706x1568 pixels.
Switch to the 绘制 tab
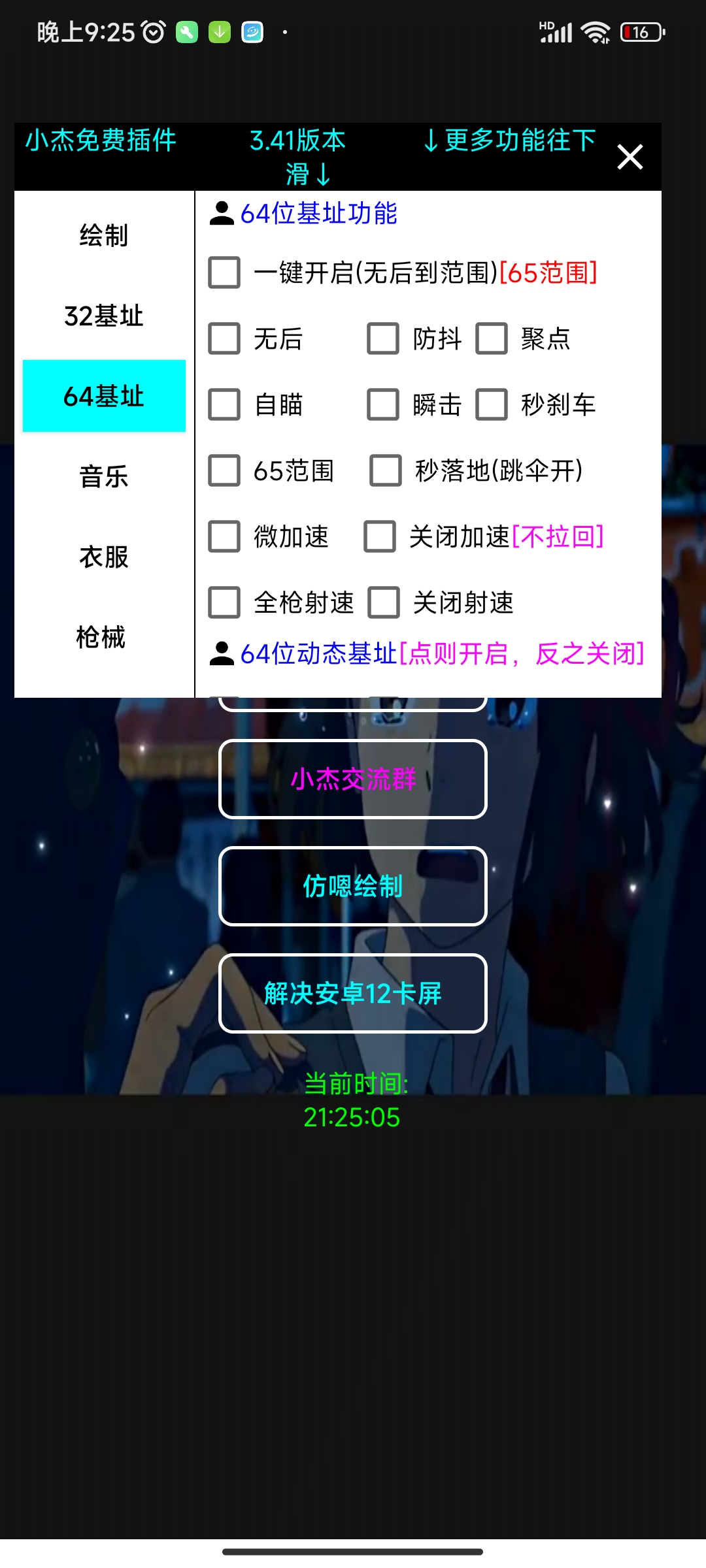[x=104, y=235]
